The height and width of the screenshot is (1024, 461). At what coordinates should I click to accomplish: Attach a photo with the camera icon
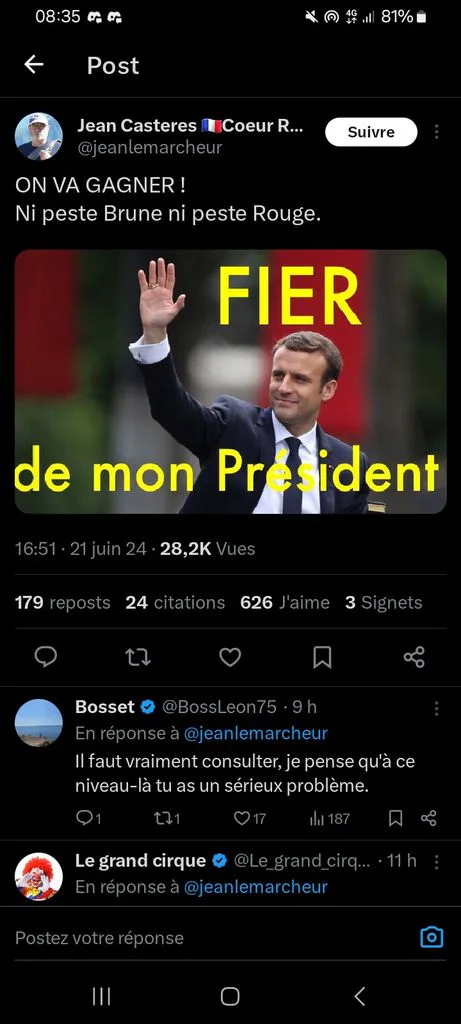click(x=432, y=937)
